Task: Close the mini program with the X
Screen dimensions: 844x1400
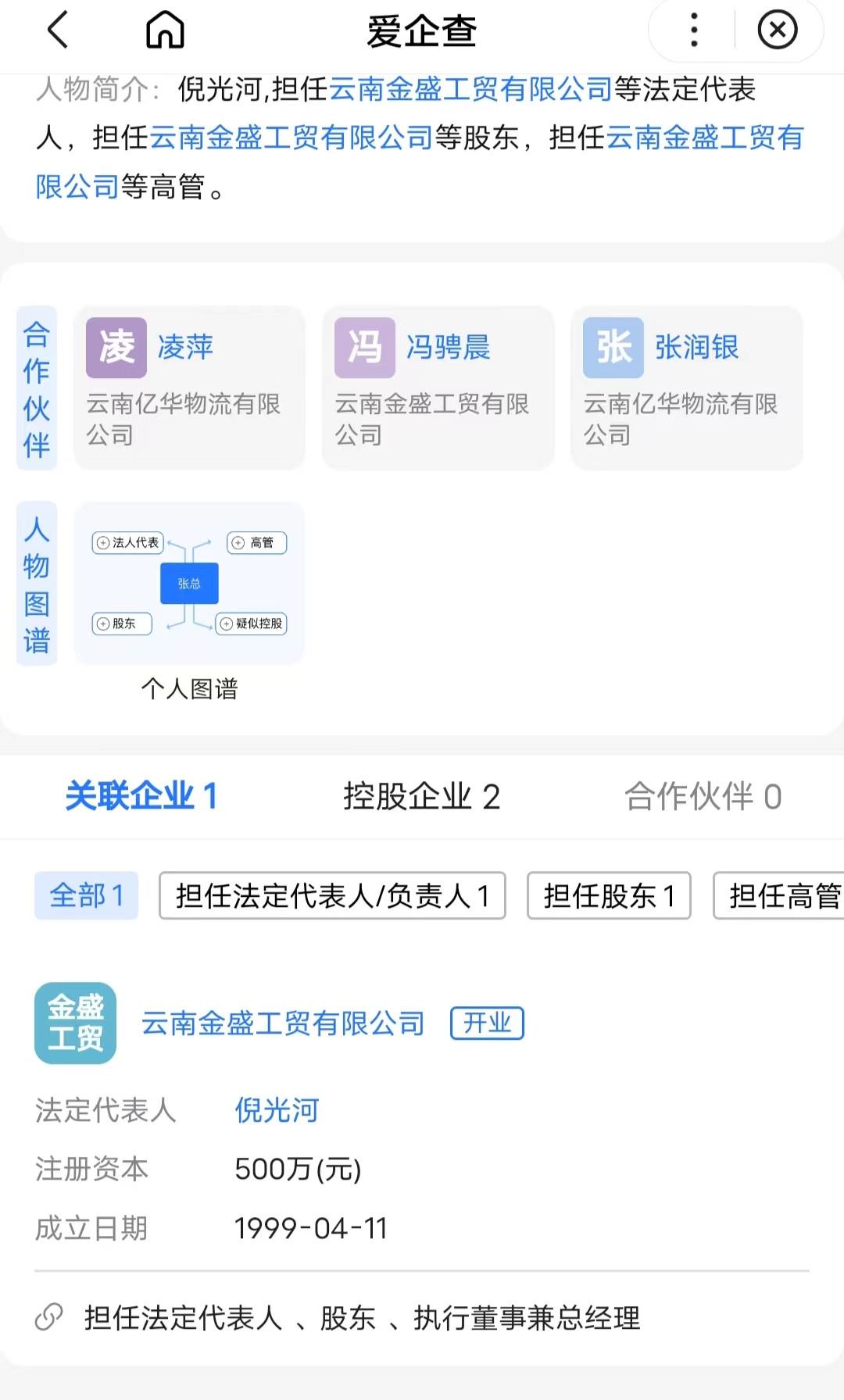Action: tap(777, 30)
